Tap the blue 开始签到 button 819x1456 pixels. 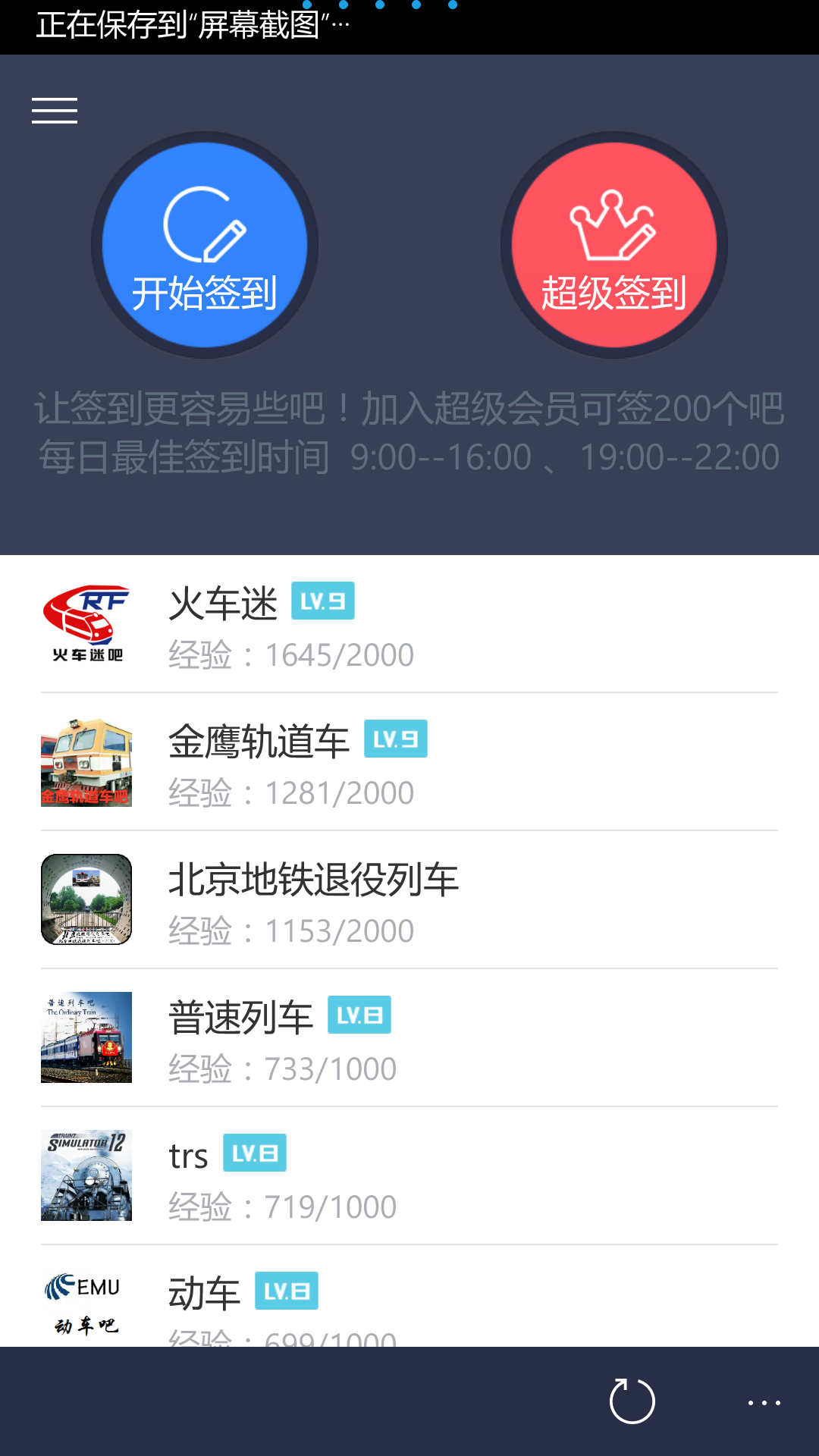click(205, 245)
